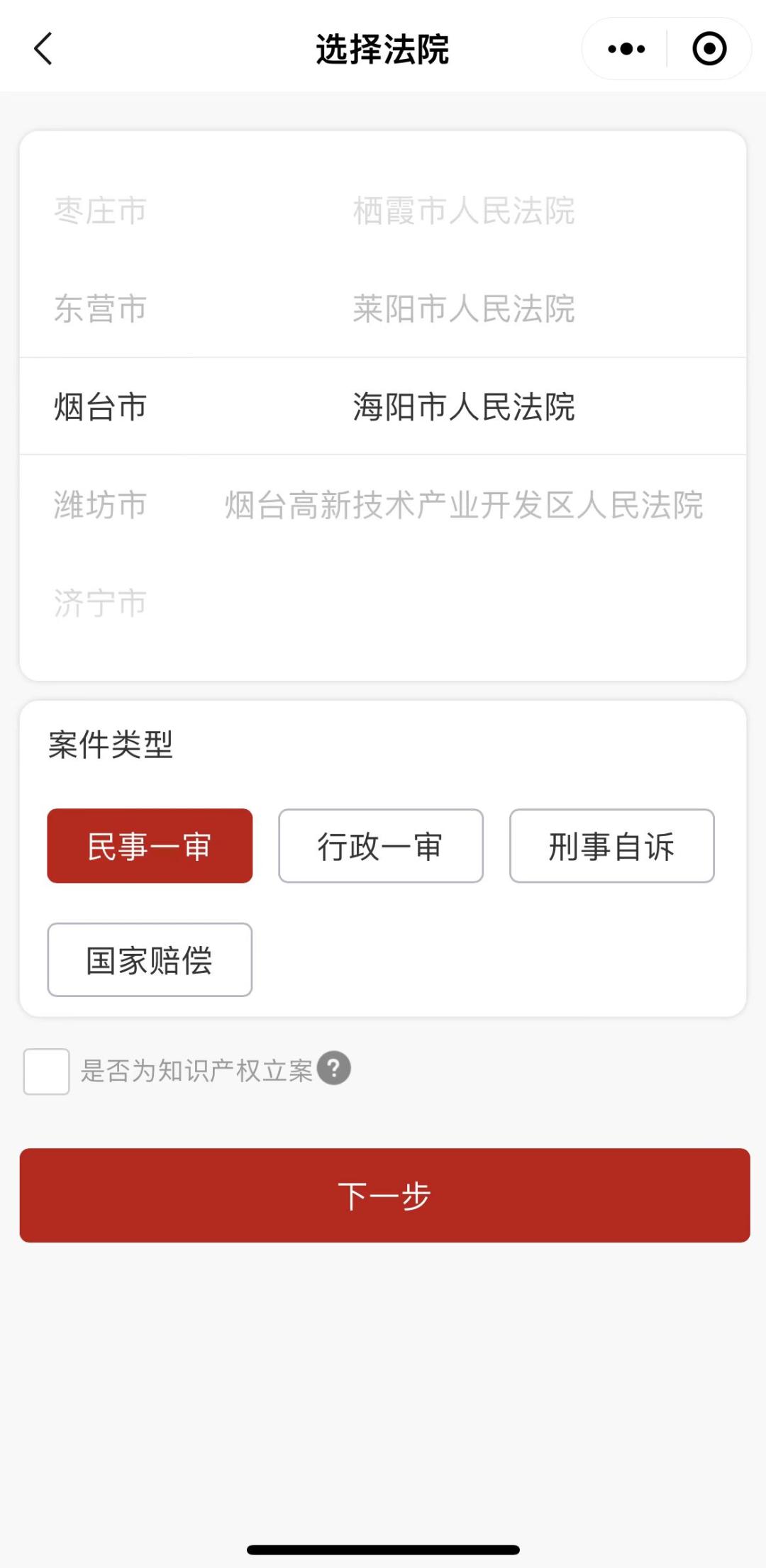766x1568 pixels.
Task: Check the 是否为知识产权立案 box
Action: coord(46,1072)
